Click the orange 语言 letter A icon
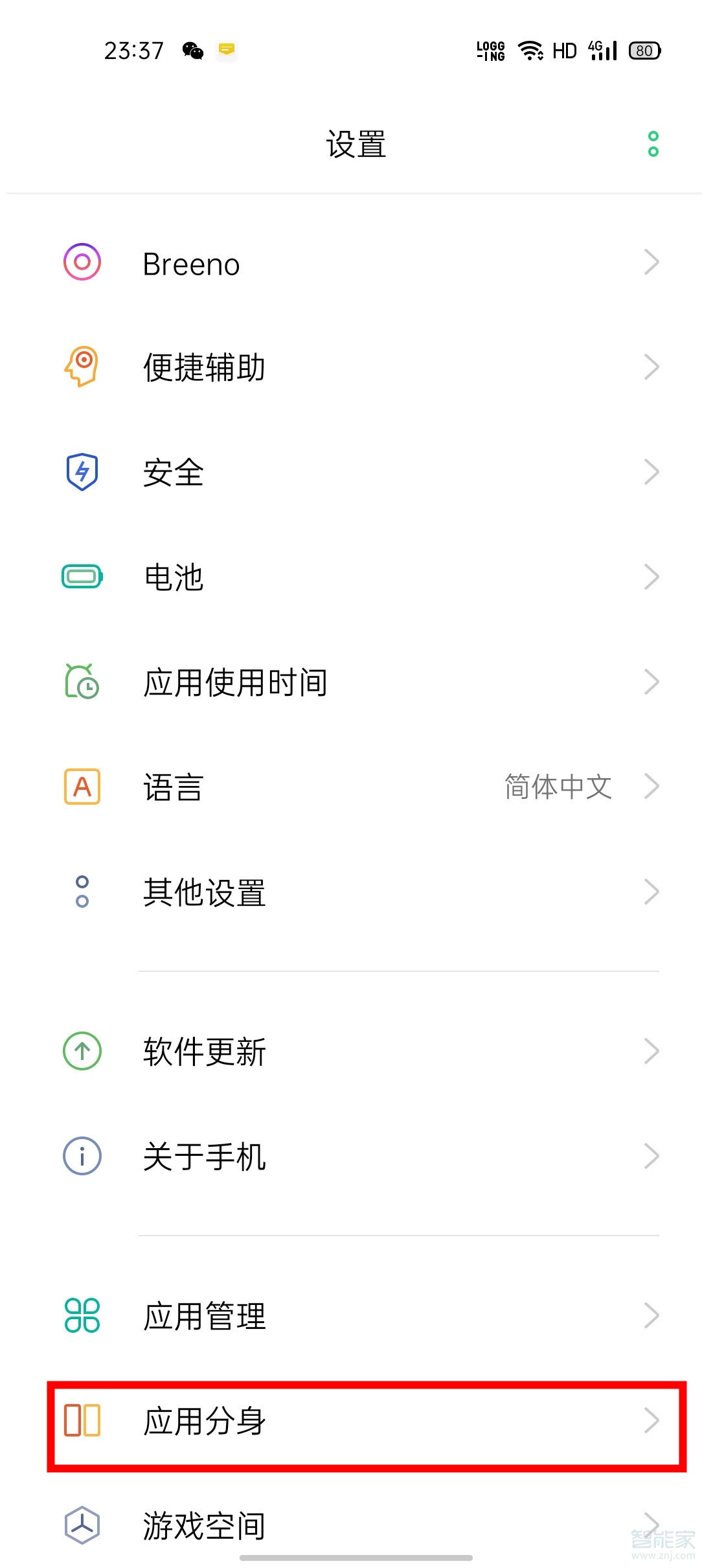 coord(82,787)
